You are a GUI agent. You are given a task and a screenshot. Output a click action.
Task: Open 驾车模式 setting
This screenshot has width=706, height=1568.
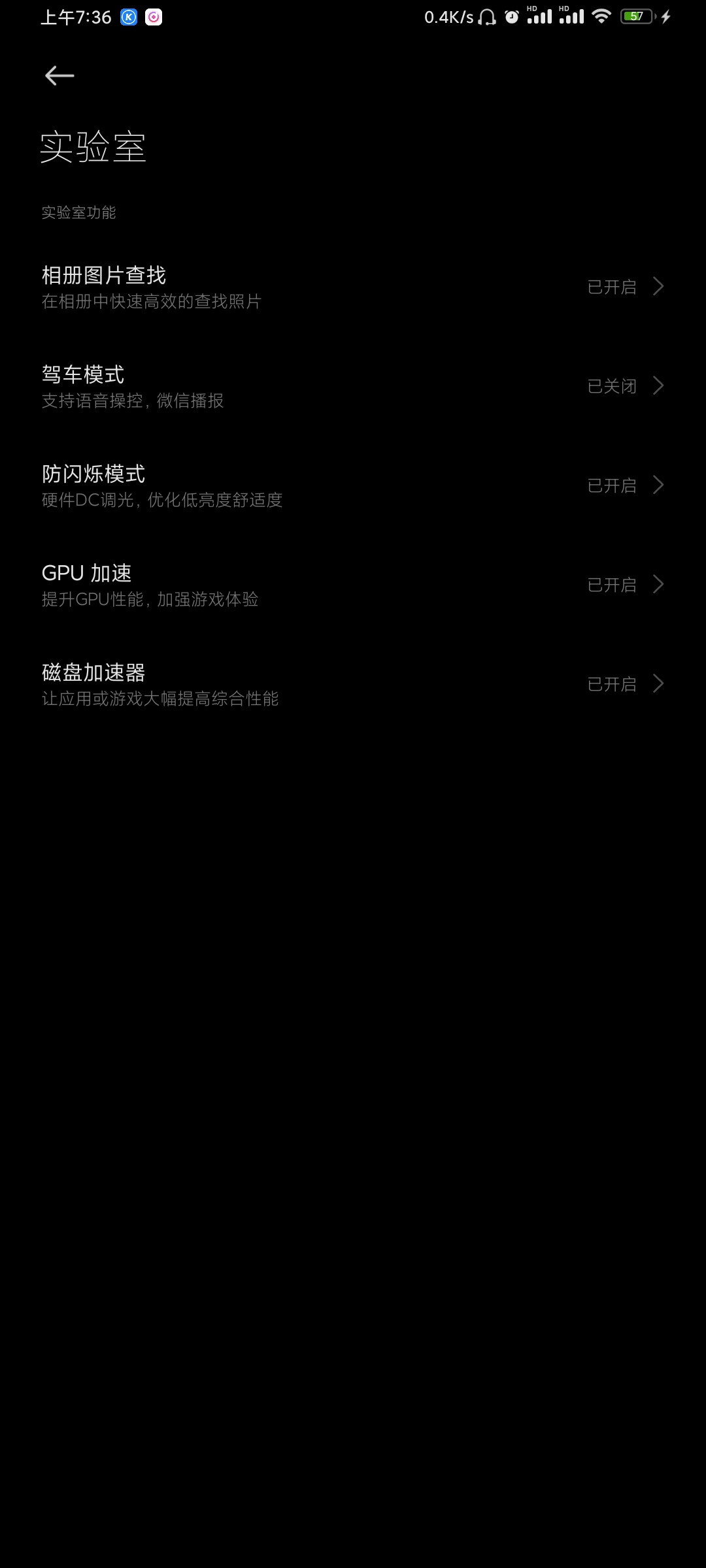pyautogui.click(x=353, y=386)
